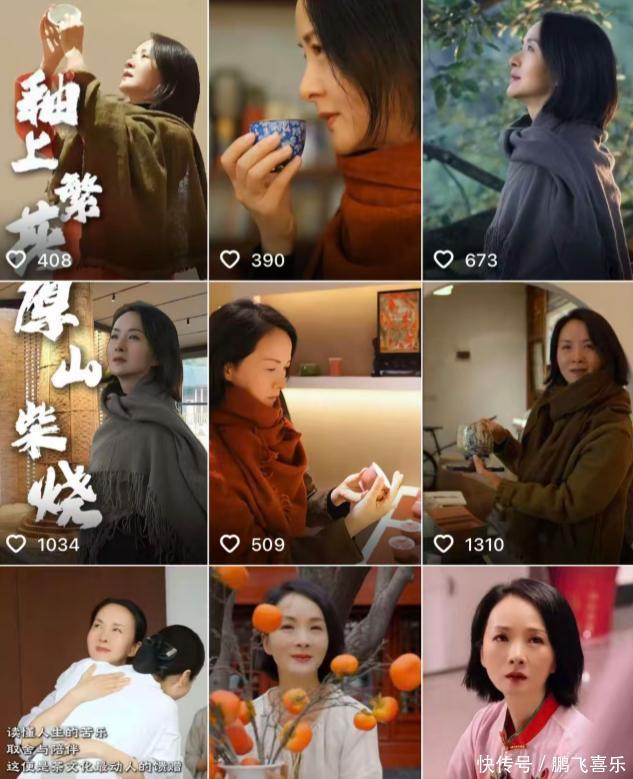Open the video with 408 likes

104,140
